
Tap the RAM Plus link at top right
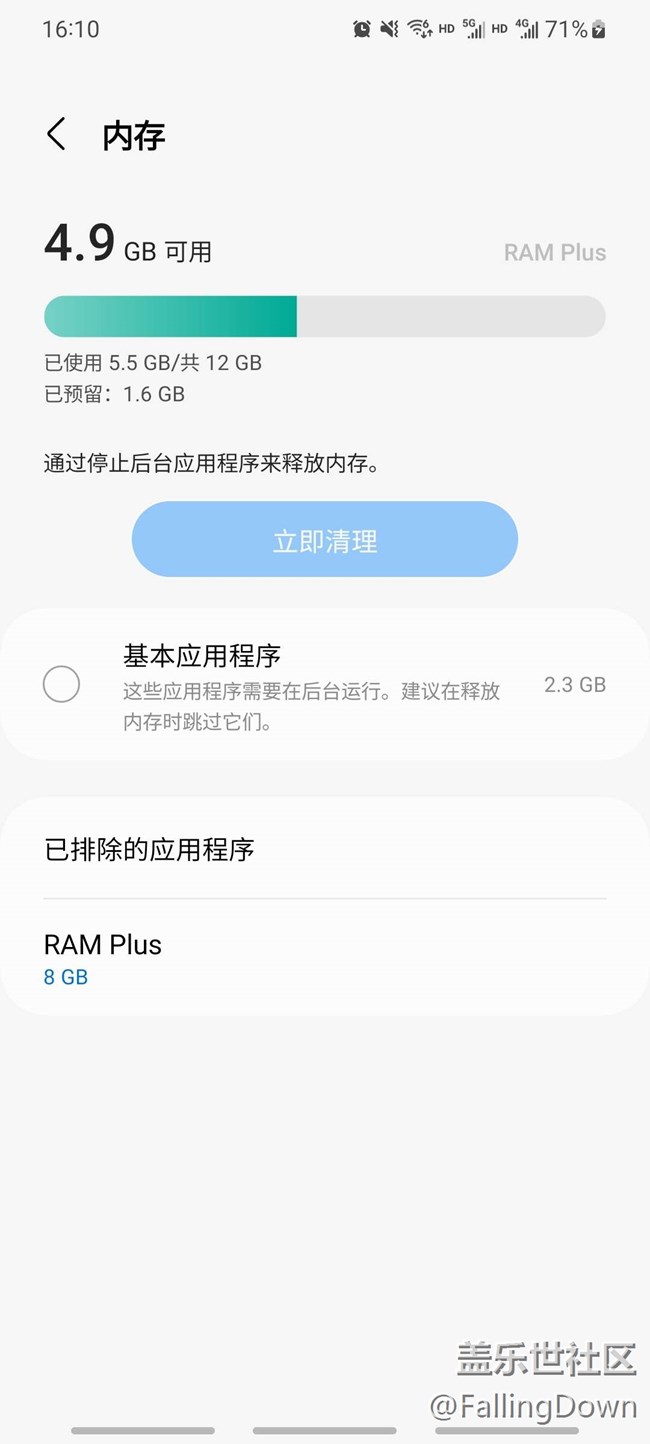(555, 253)
